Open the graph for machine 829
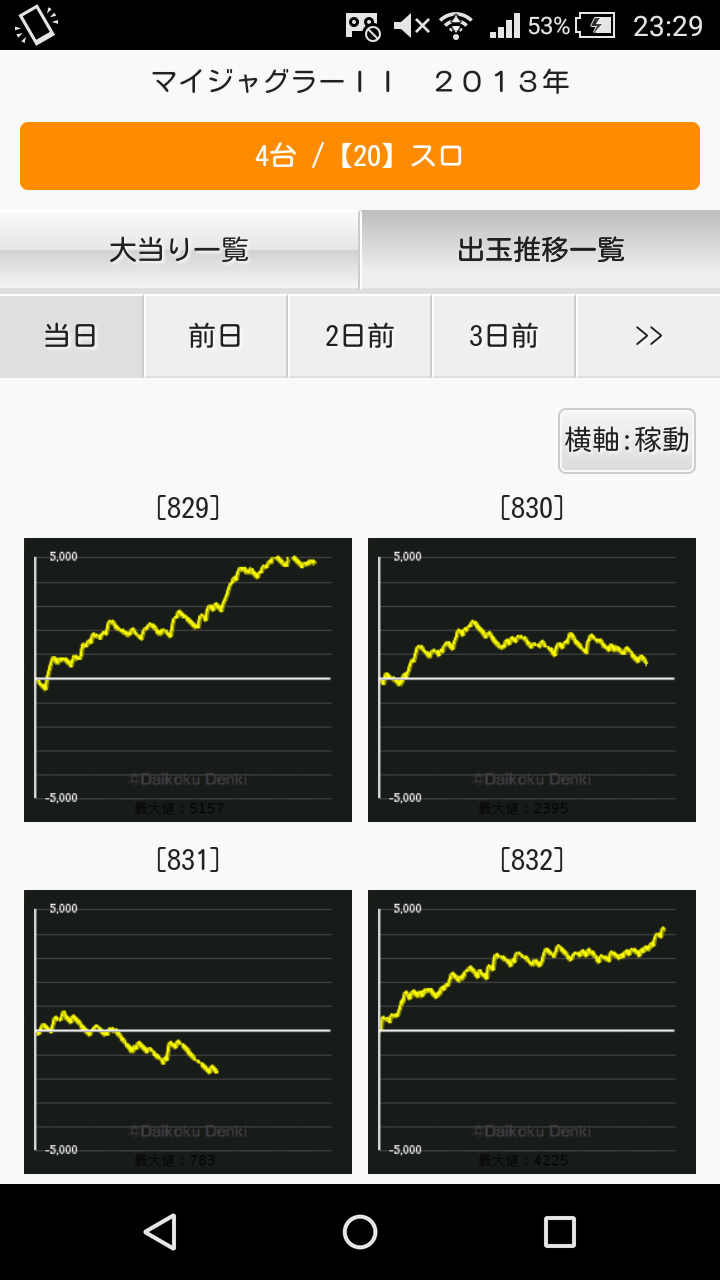Viewport: 720px width, 1280px height. [x=188, y=680]
